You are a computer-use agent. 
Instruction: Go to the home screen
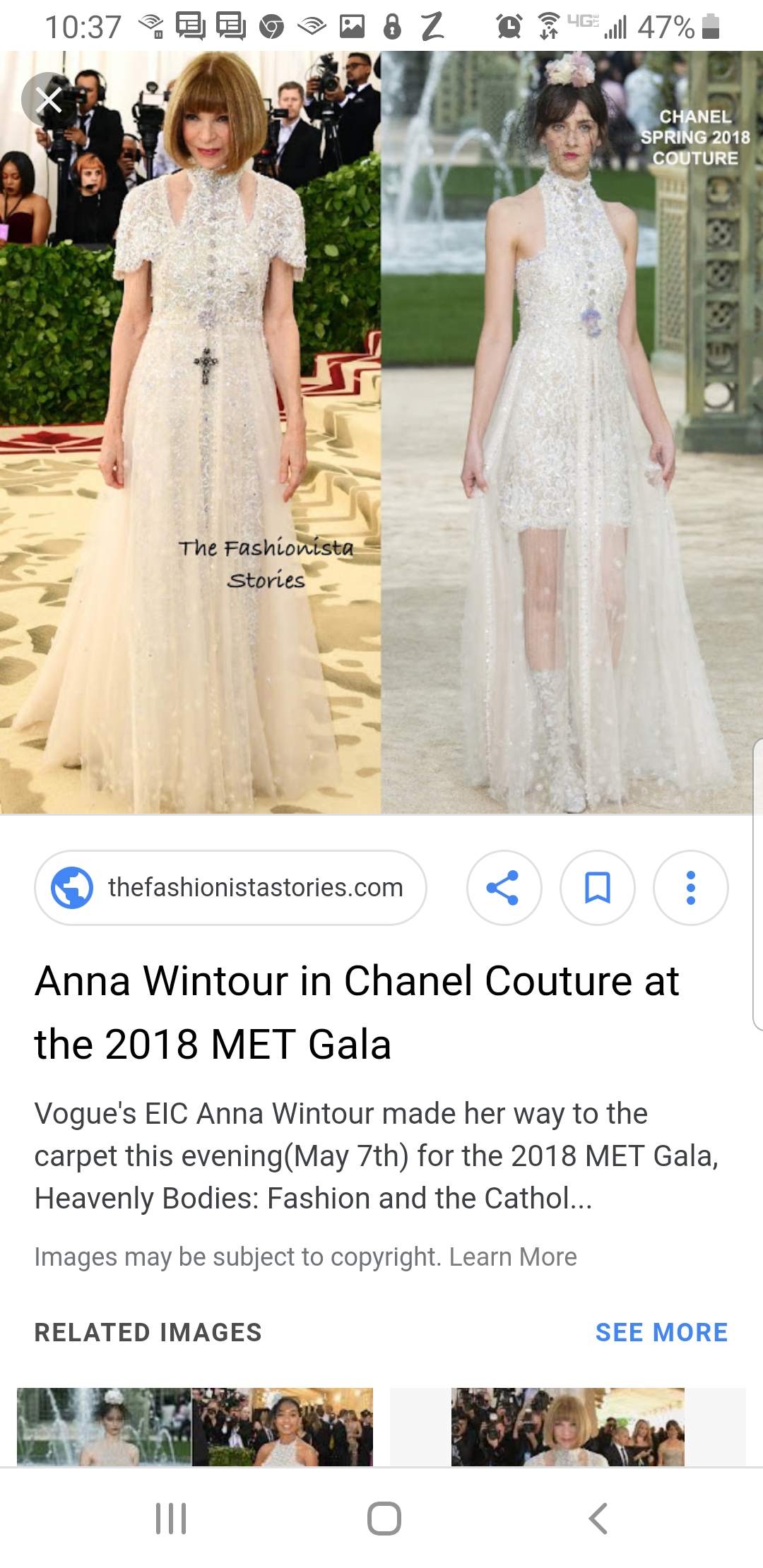pyautogui.click(x=384, y=1518)
